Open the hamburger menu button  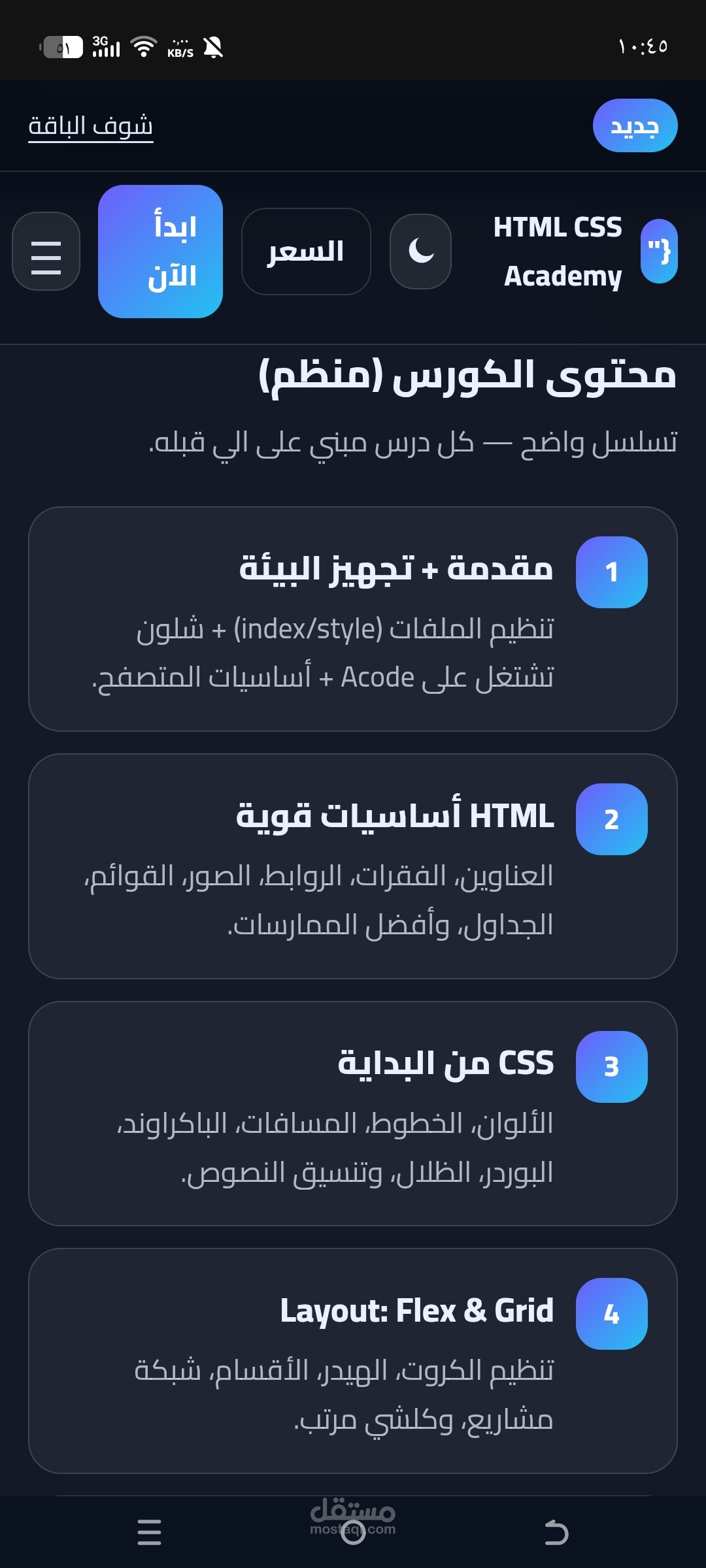tap(46, 252)
